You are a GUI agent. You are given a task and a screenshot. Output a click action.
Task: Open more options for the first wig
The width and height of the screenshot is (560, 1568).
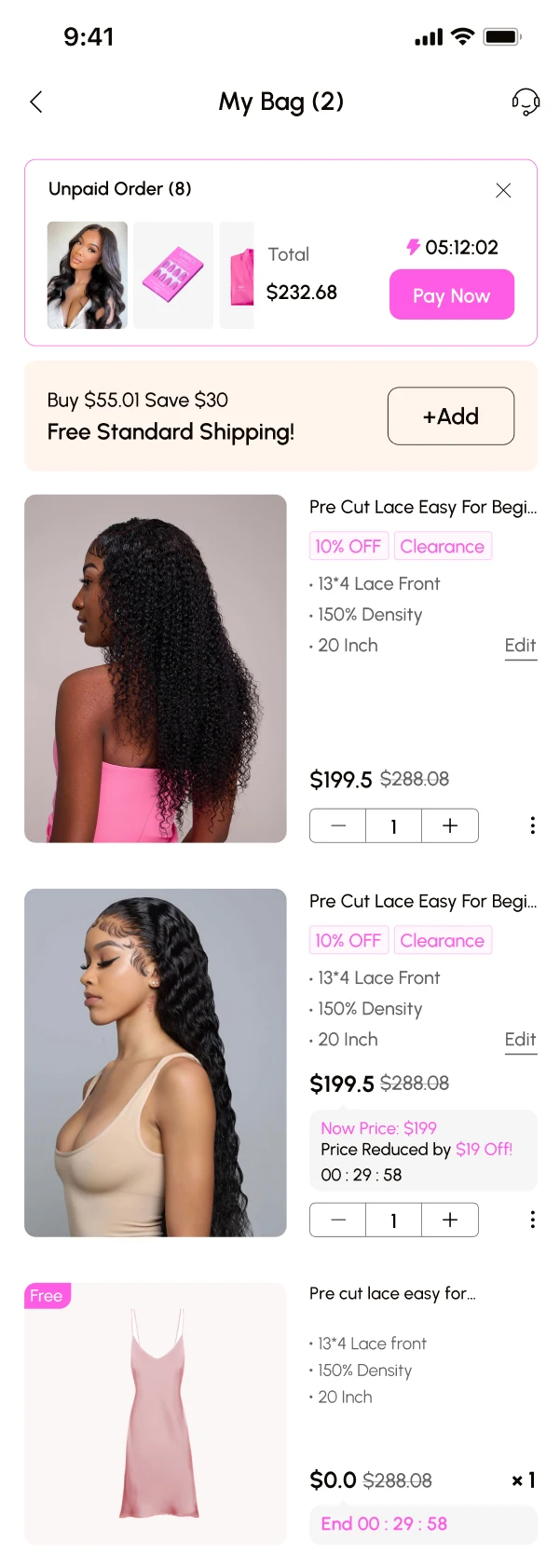(x=532, y=825)
